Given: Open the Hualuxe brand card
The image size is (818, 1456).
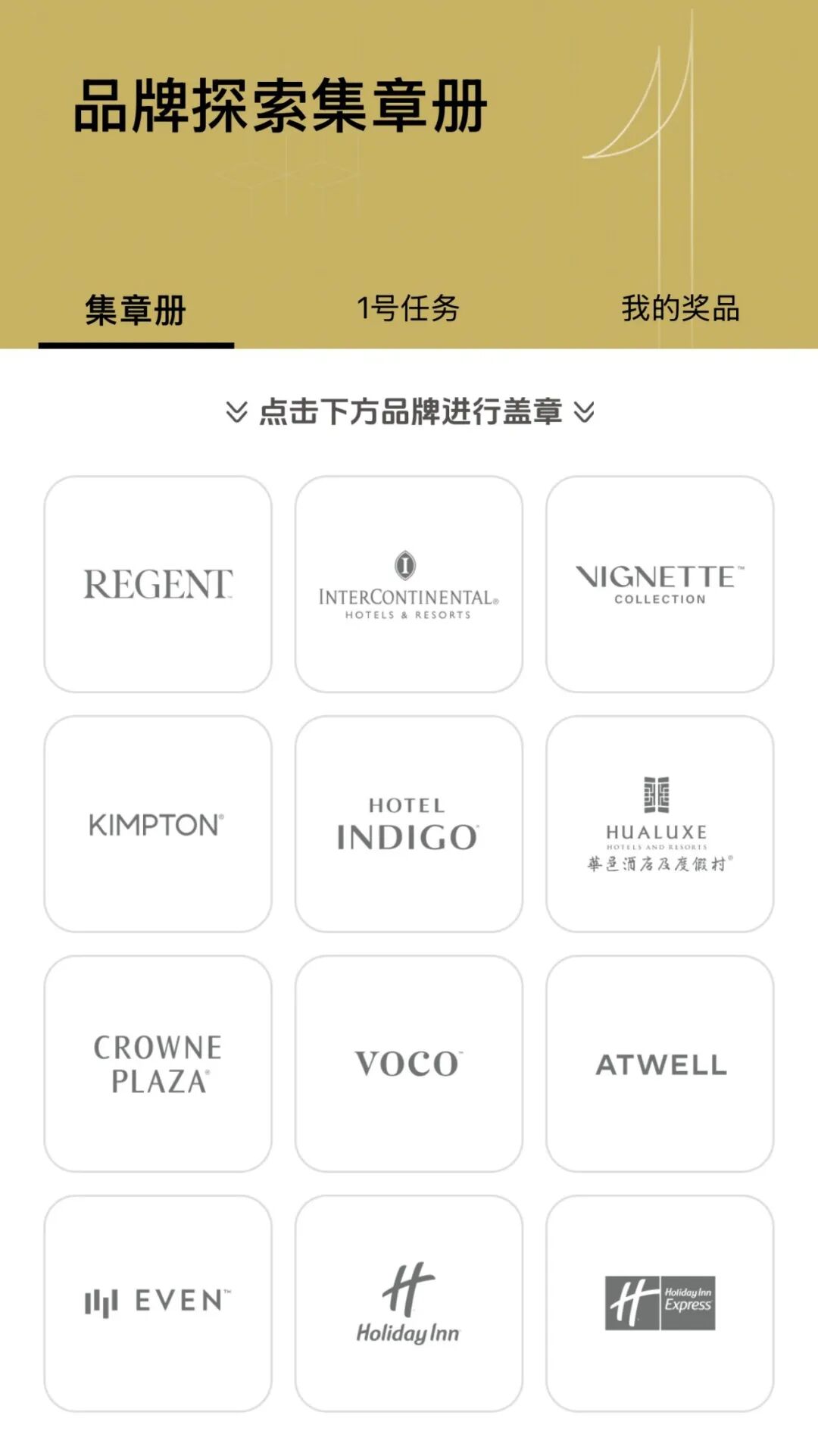Looking at the screenshot, I should pyautogui.click(x=660, y=824).
